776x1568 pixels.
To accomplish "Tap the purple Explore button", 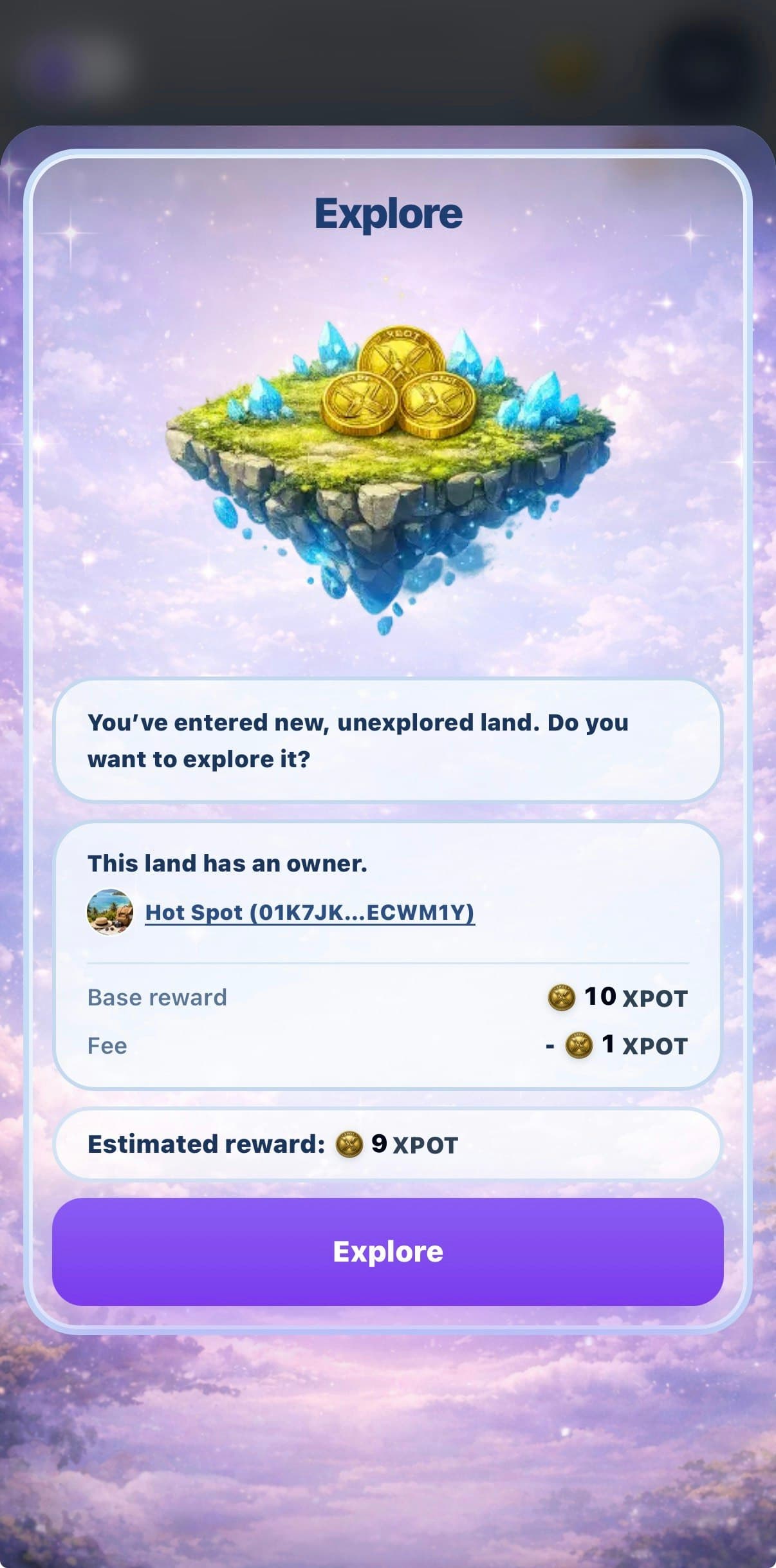I will (x=387, y=1251).
